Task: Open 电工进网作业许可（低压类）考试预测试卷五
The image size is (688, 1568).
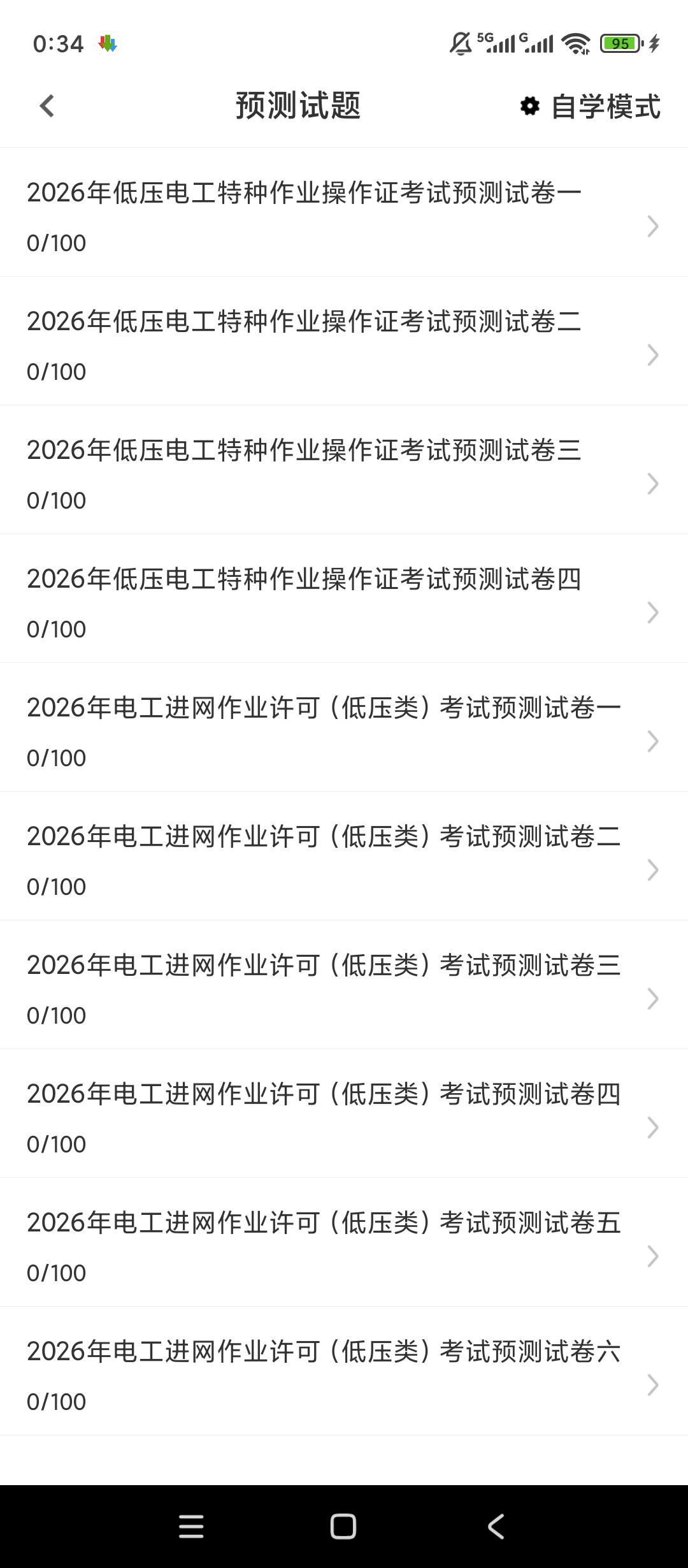Action: coord(344,1242)
